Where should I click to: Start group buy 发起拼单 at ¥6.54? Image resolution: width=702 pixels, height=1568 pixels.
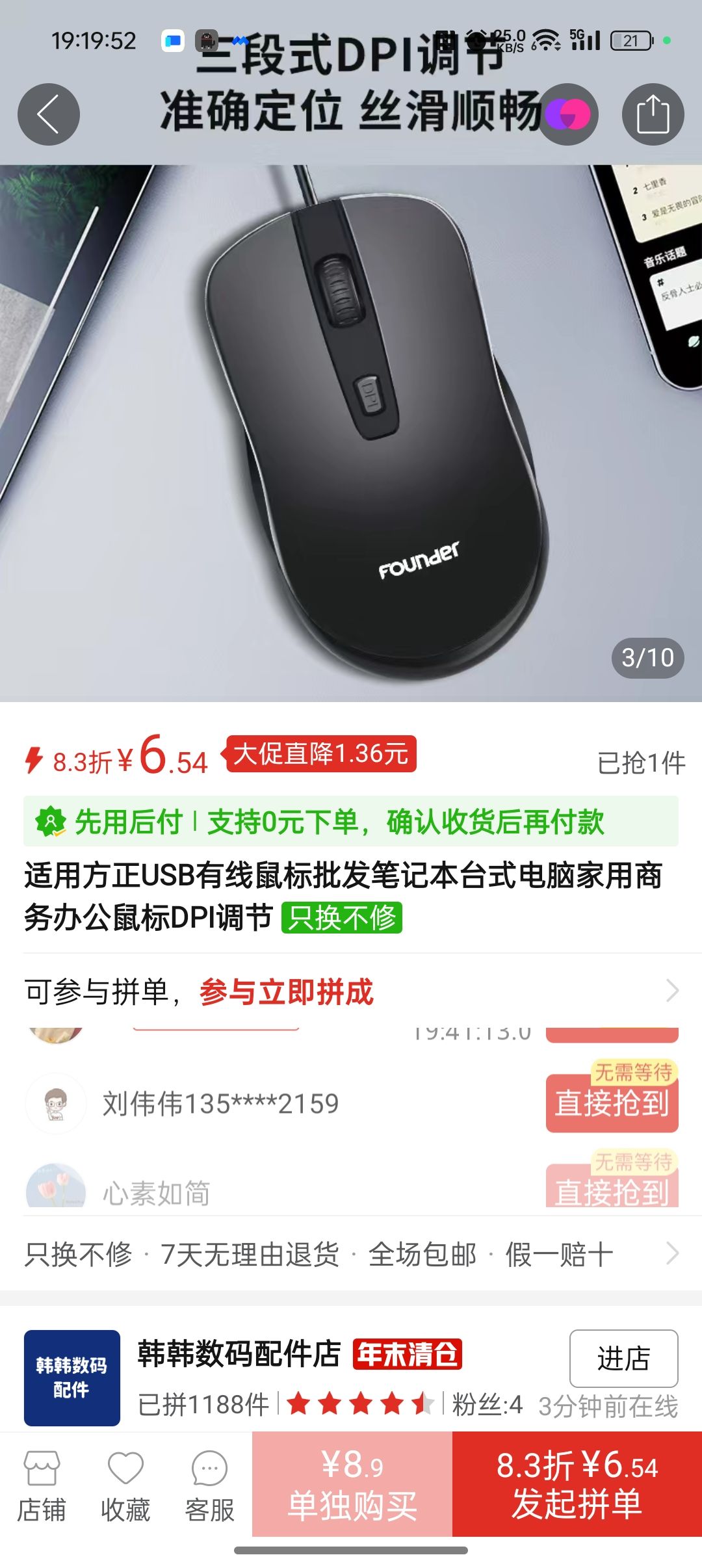(577, 1485)
